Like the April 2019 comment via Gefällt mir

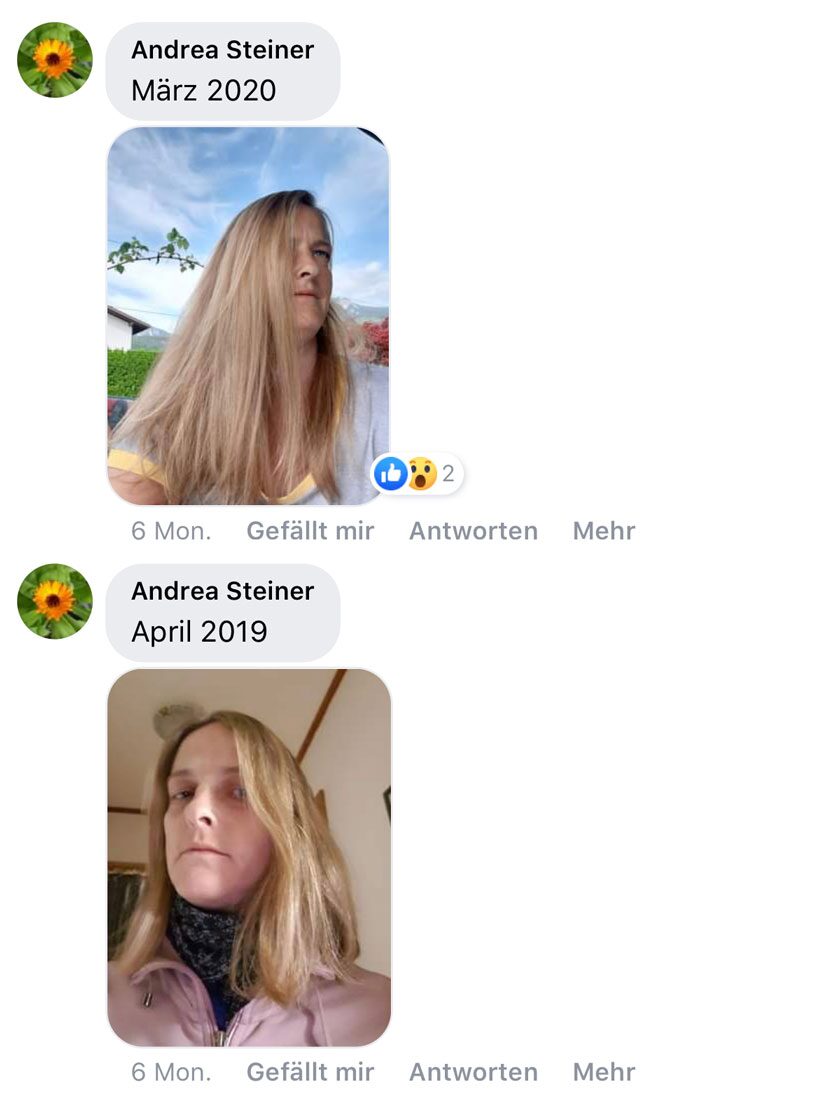[310, 1072]
